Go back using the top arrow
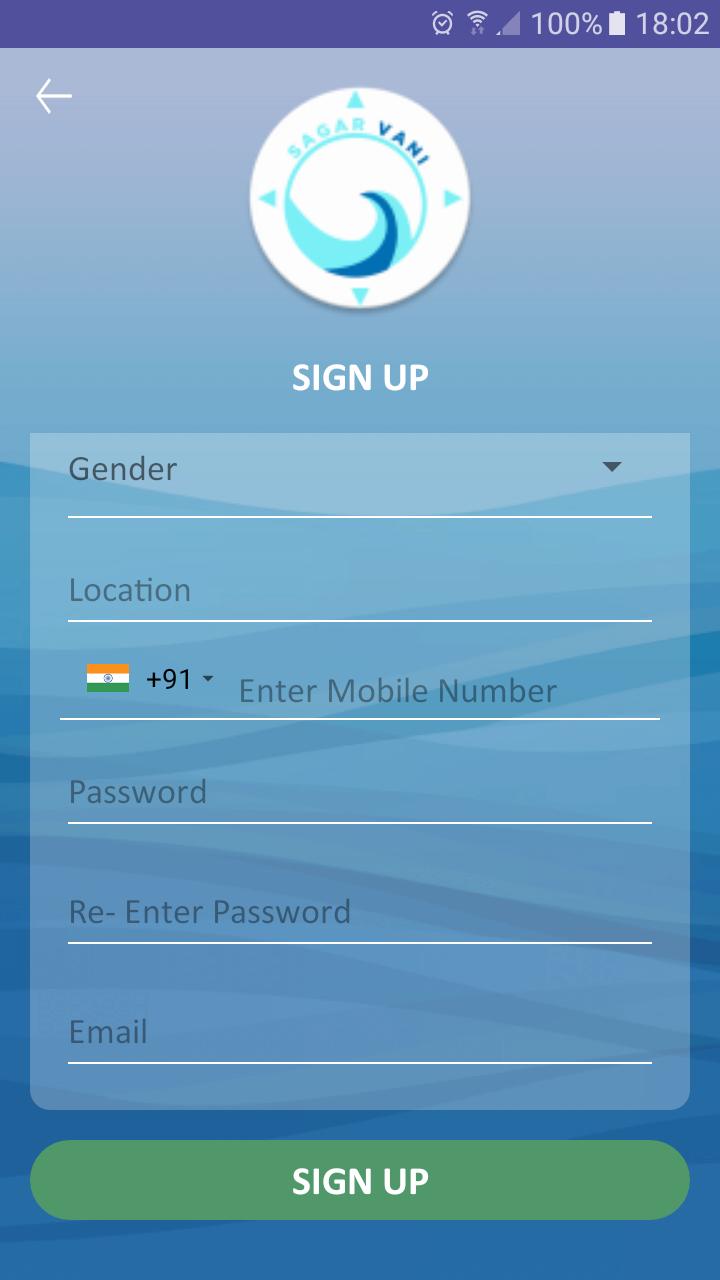Image resolution: width=720 pixels, height=1280 pixels. [x=54, y=96]
